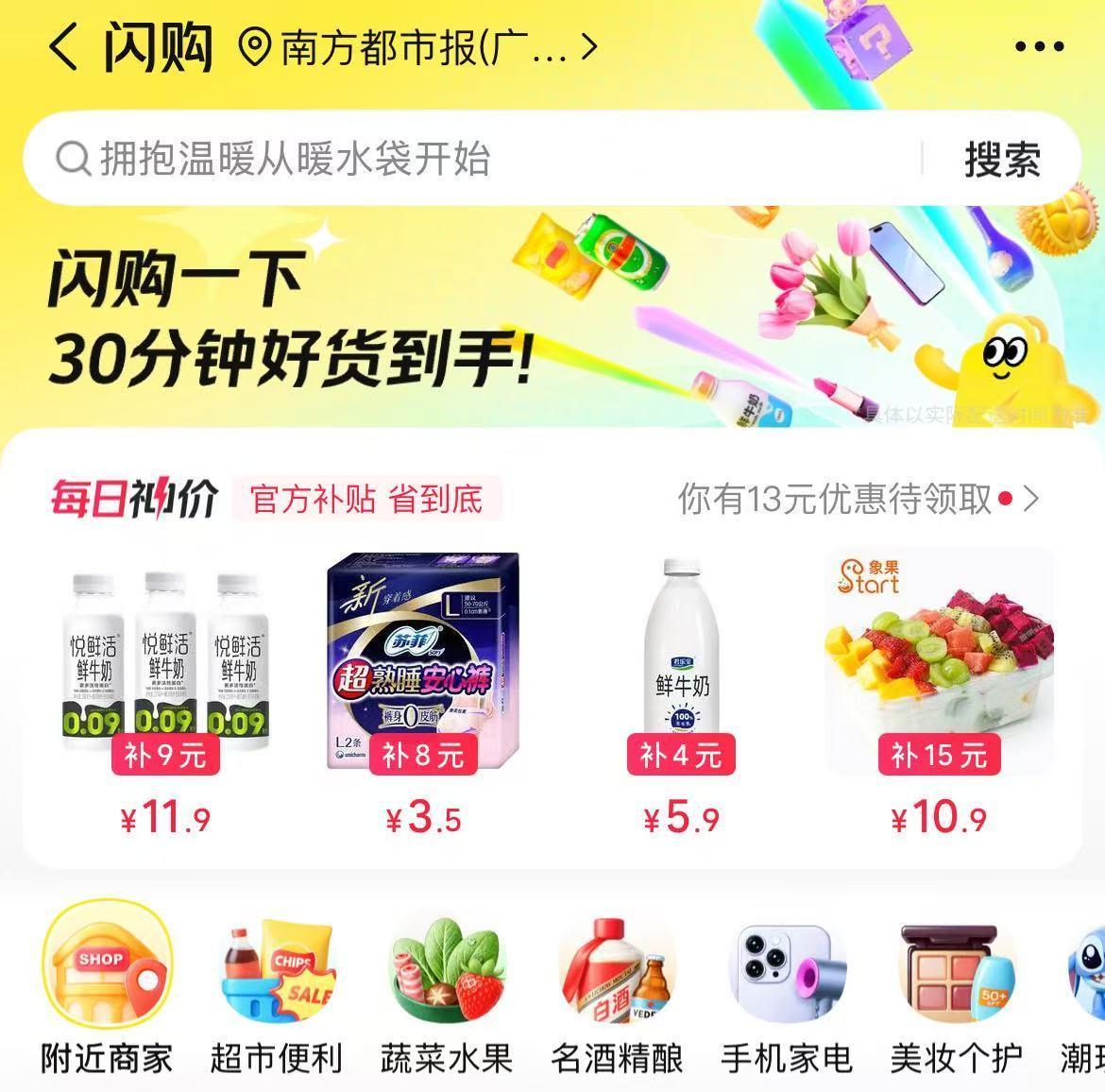The image size is (1105, 1092).
Task: Go back from the 闪购 page
Action: (x=64, y=47)
